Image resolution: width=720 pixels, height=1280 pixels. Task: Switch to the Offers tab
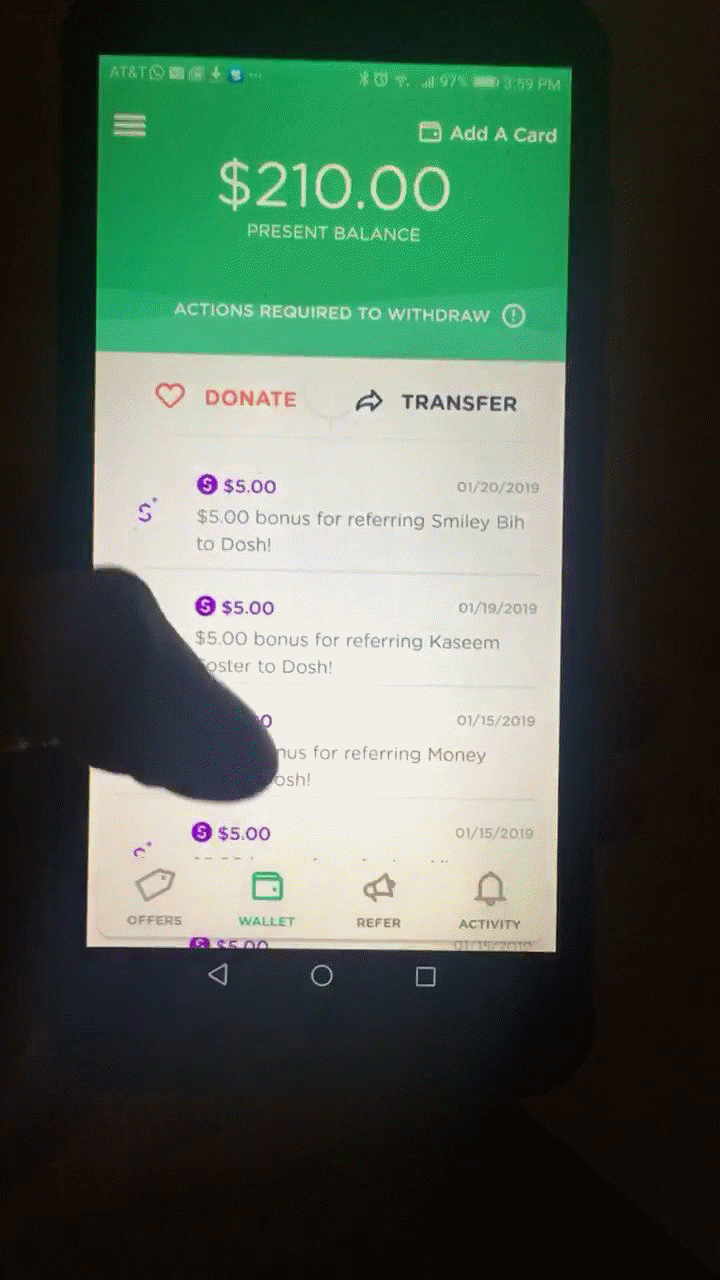(x=155, y=898)
